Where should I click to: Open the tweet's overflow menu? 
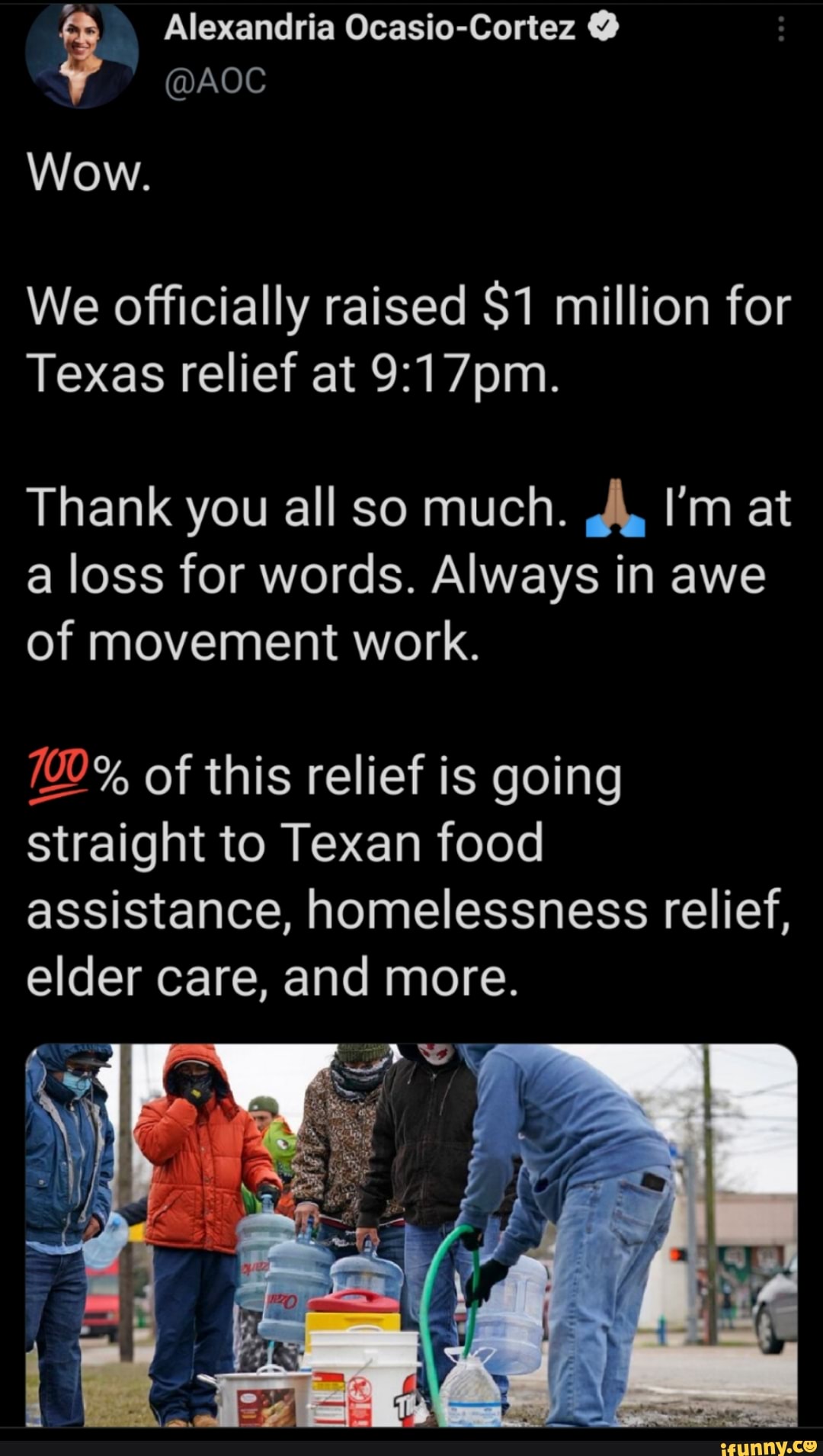780,31
